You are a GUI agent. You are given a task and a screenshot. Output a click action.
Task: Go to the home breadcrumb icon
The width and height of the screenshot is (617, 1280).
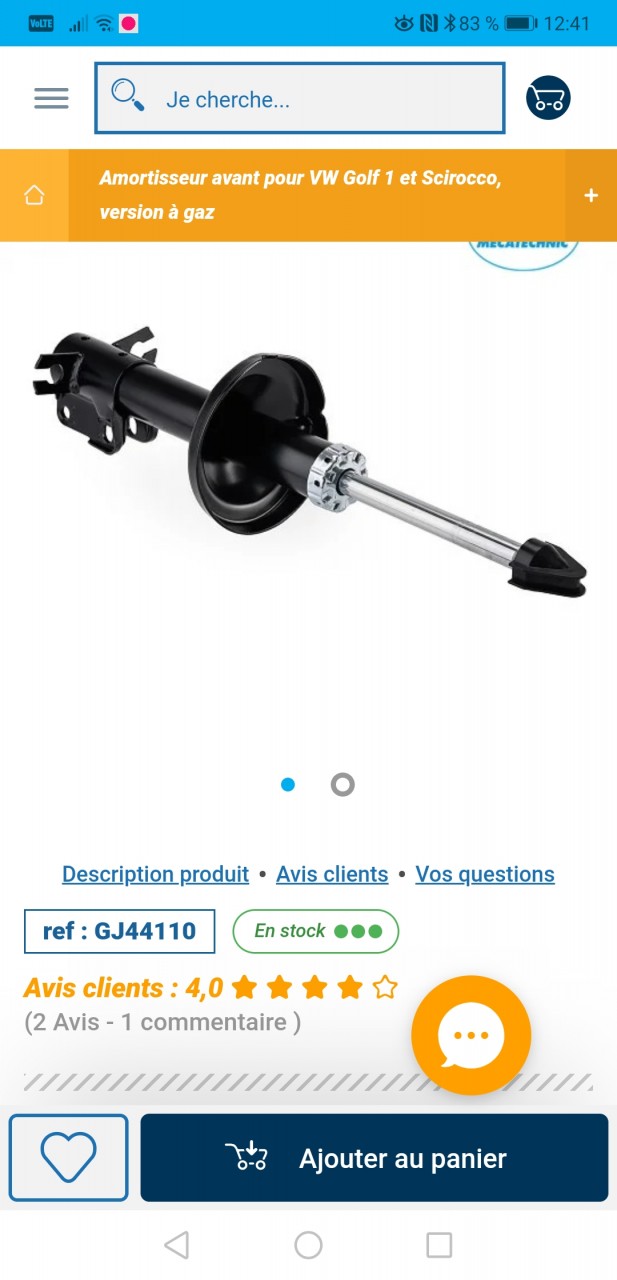point(34,195)
